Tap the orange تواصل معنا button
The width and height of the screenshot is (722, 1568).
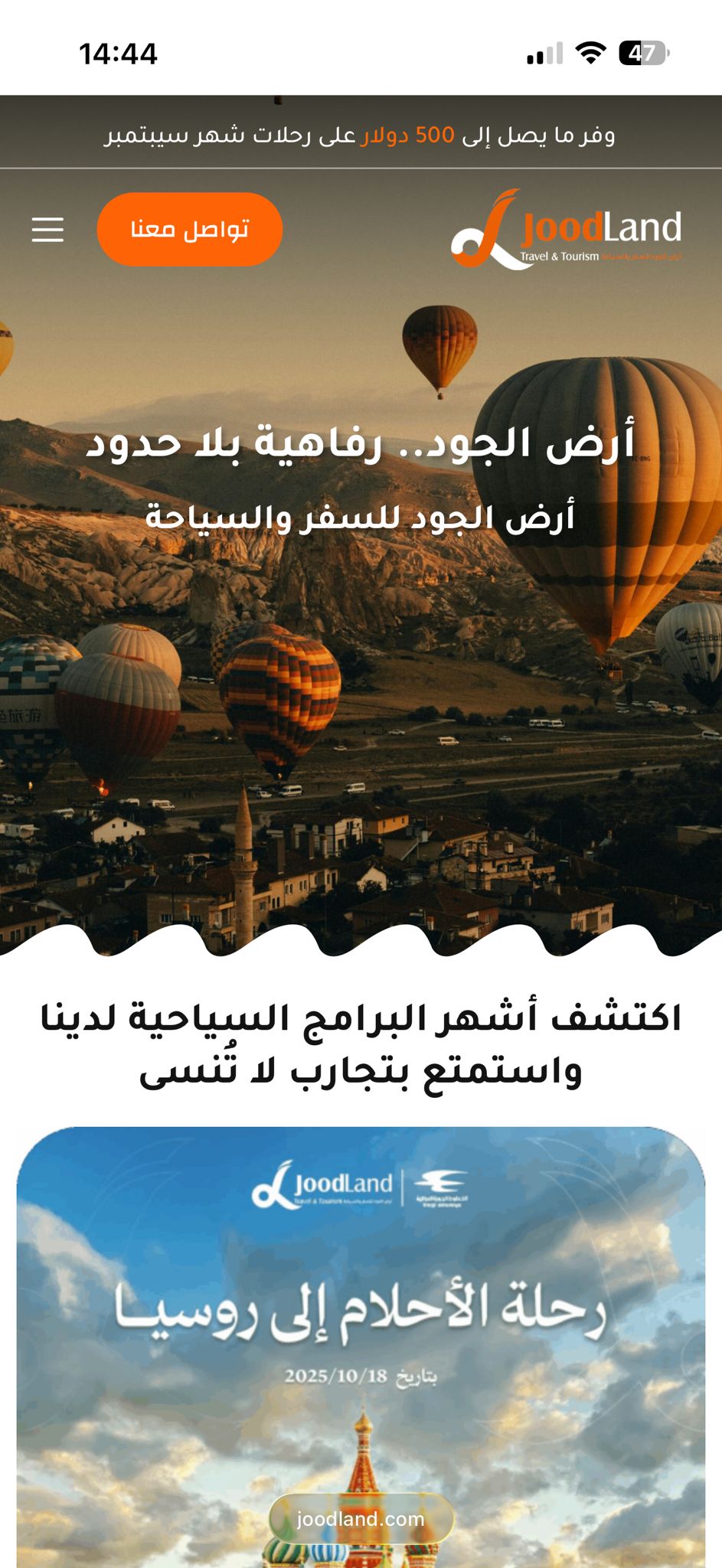point(190,229)
